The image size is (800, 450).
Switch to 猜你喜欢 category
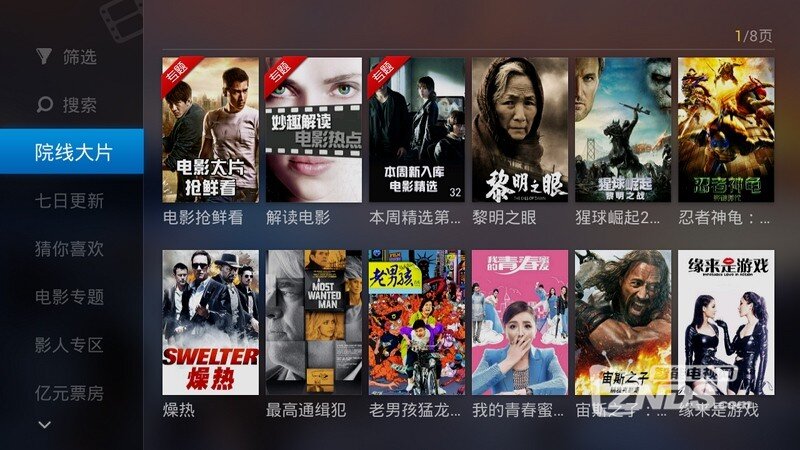click(x=70, y=249)
